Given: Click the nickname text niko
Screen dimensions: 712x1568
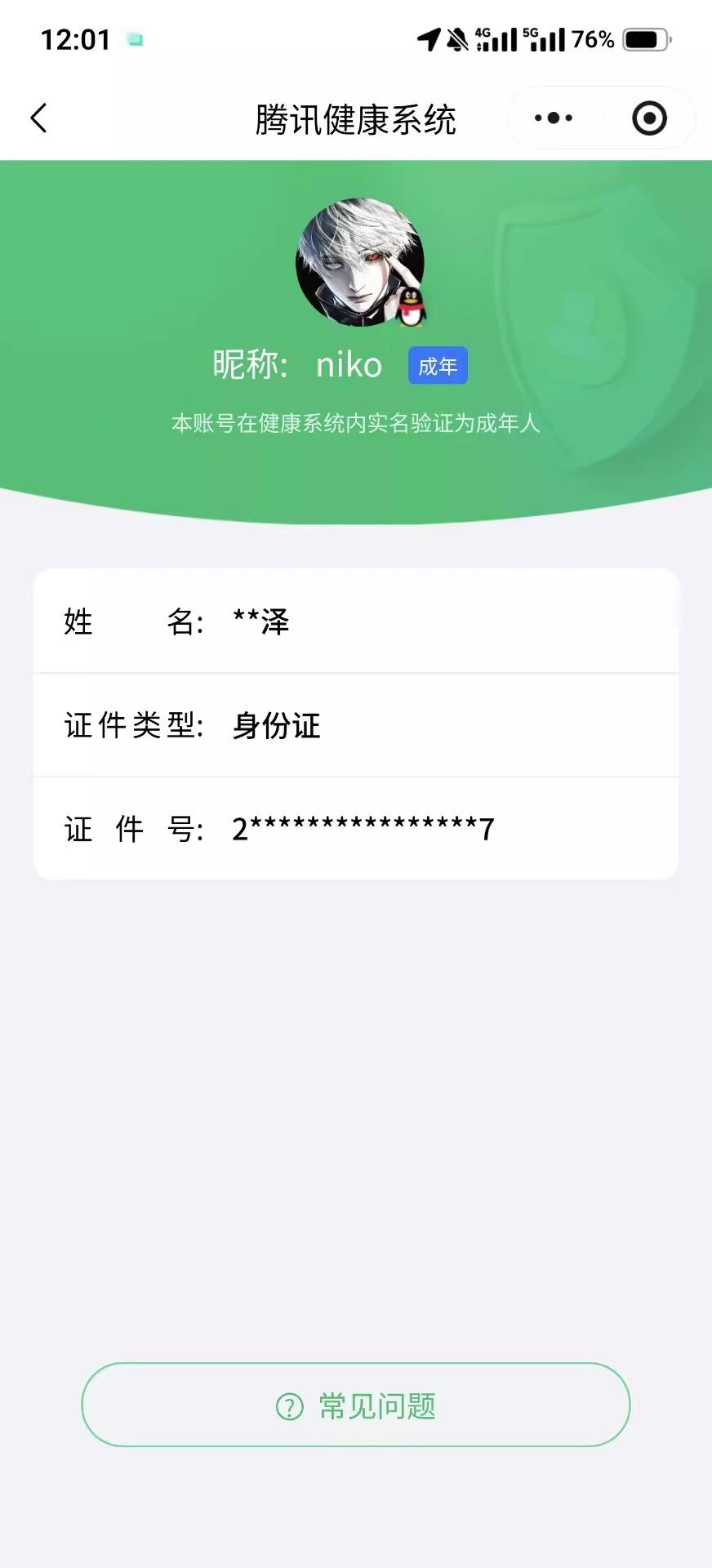Looking at the screenshot, I should click(349, 365).
